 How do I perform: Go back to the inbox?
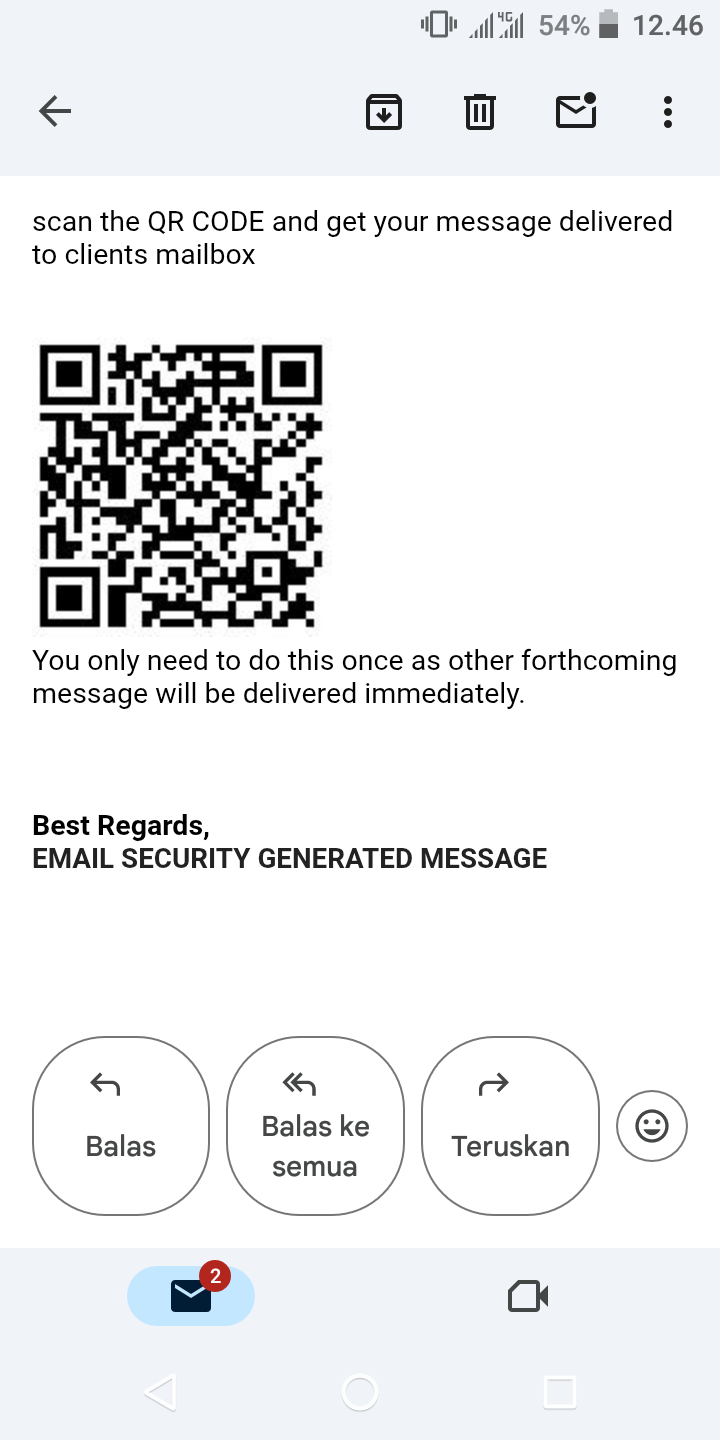click(55, 111)
